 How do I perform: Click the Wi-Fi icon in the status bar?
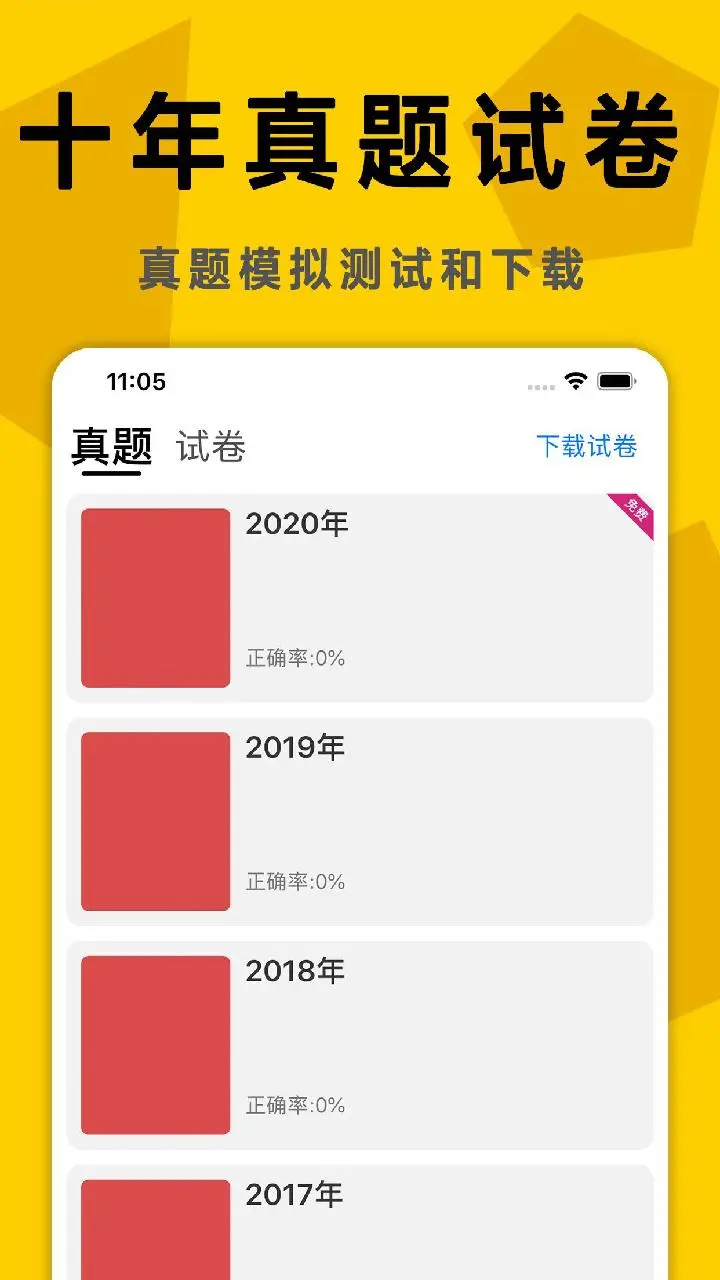pos(575,381)
